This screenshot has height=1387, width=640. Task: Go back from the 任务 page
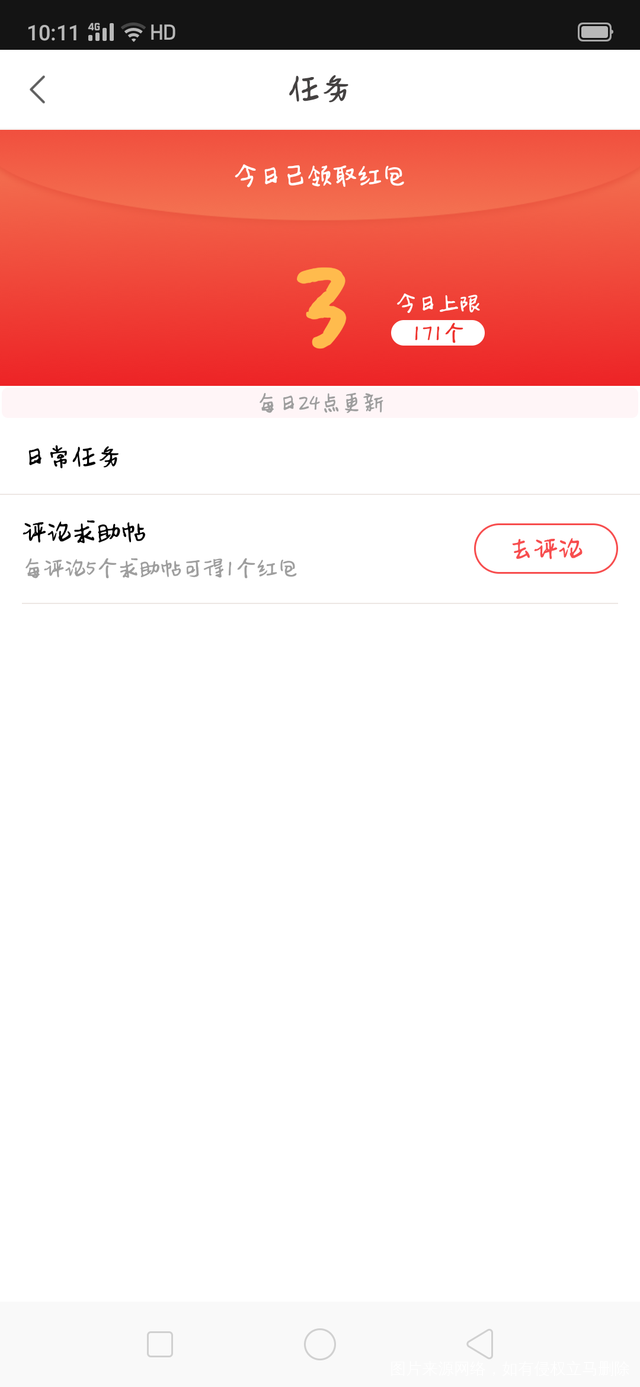38,90
